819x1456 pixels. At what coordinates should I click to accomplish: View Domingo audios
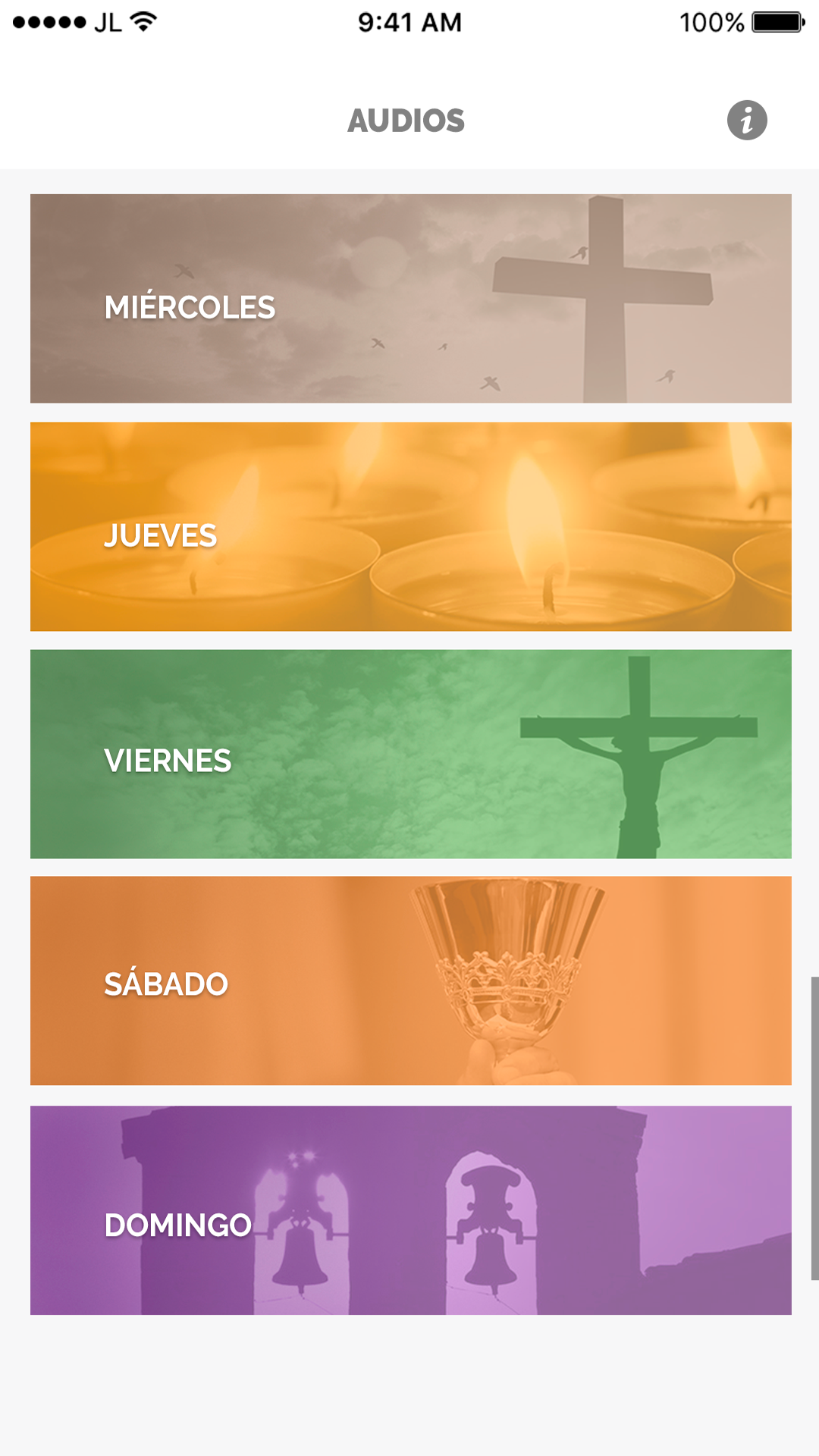pos(410,1210)
